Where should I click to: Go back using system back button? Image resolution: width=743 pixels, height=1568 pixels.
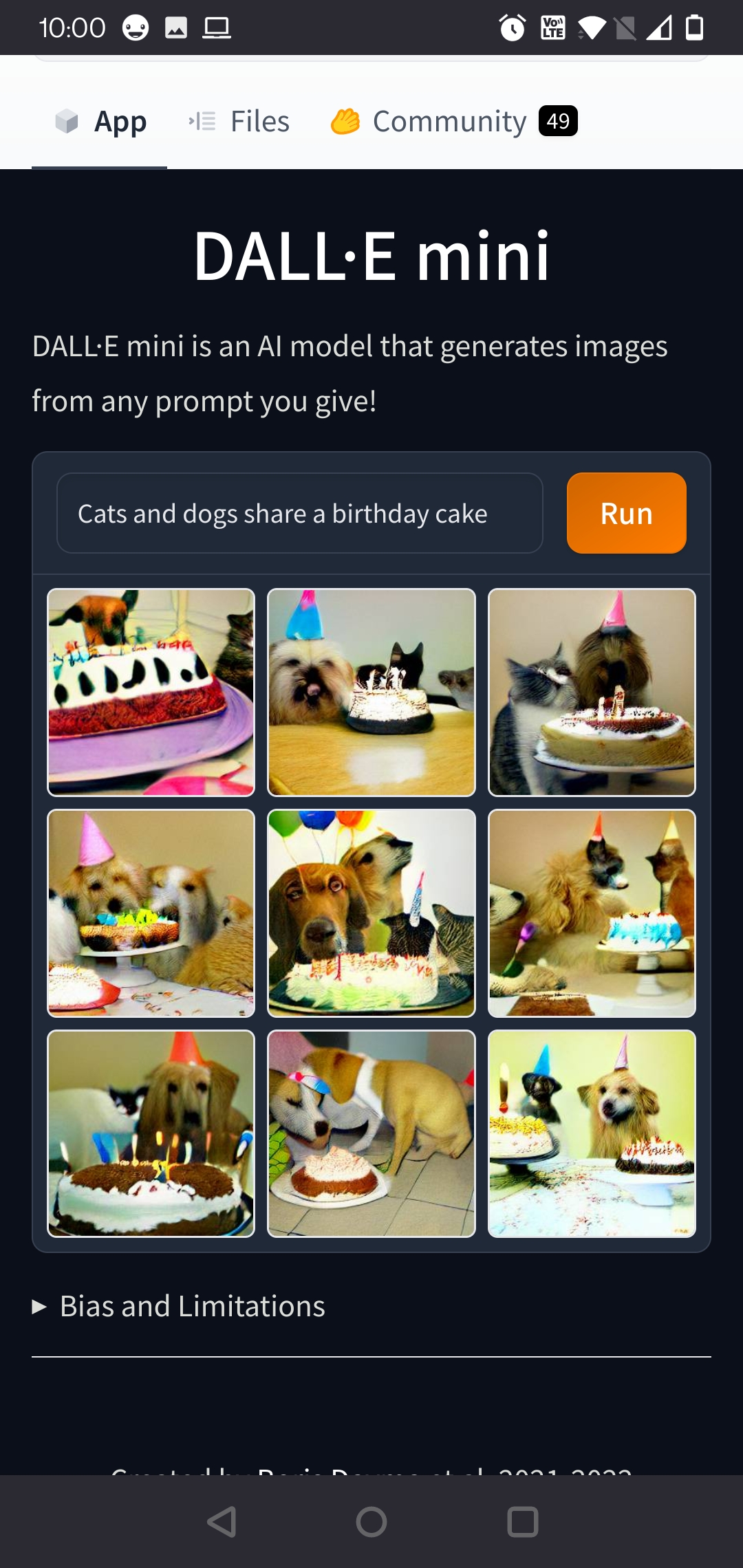coord(222,1521)
